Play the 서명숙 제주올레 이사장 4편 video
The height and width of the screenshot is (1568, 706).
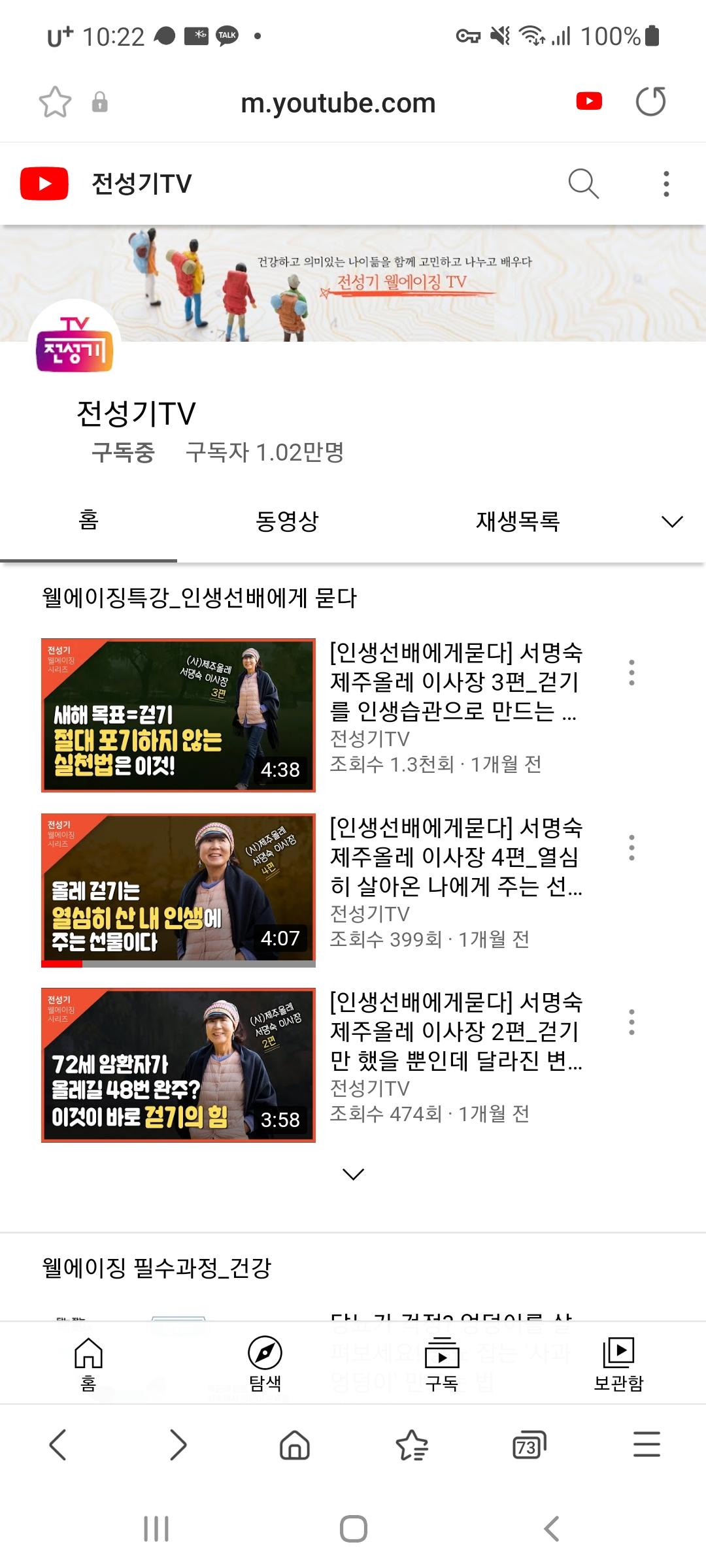178,890
